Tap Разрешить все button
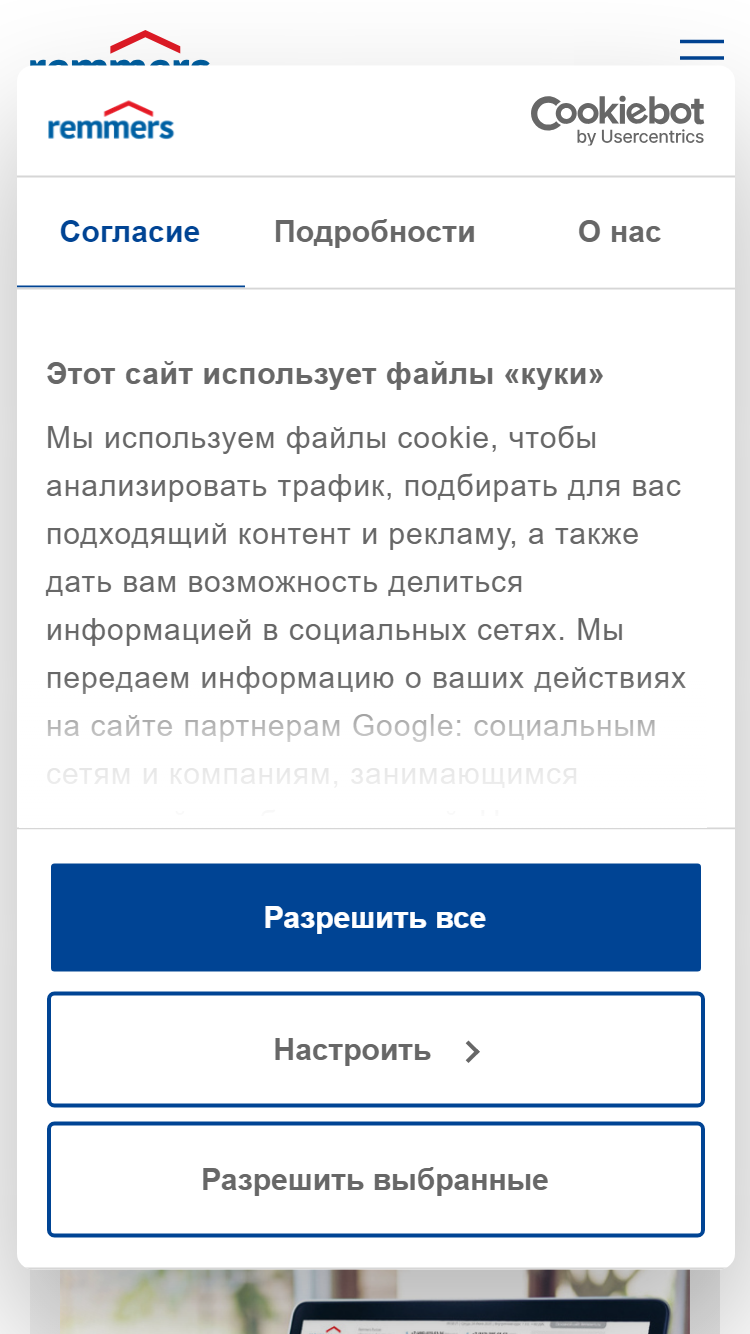 click(x=376, y=918)
